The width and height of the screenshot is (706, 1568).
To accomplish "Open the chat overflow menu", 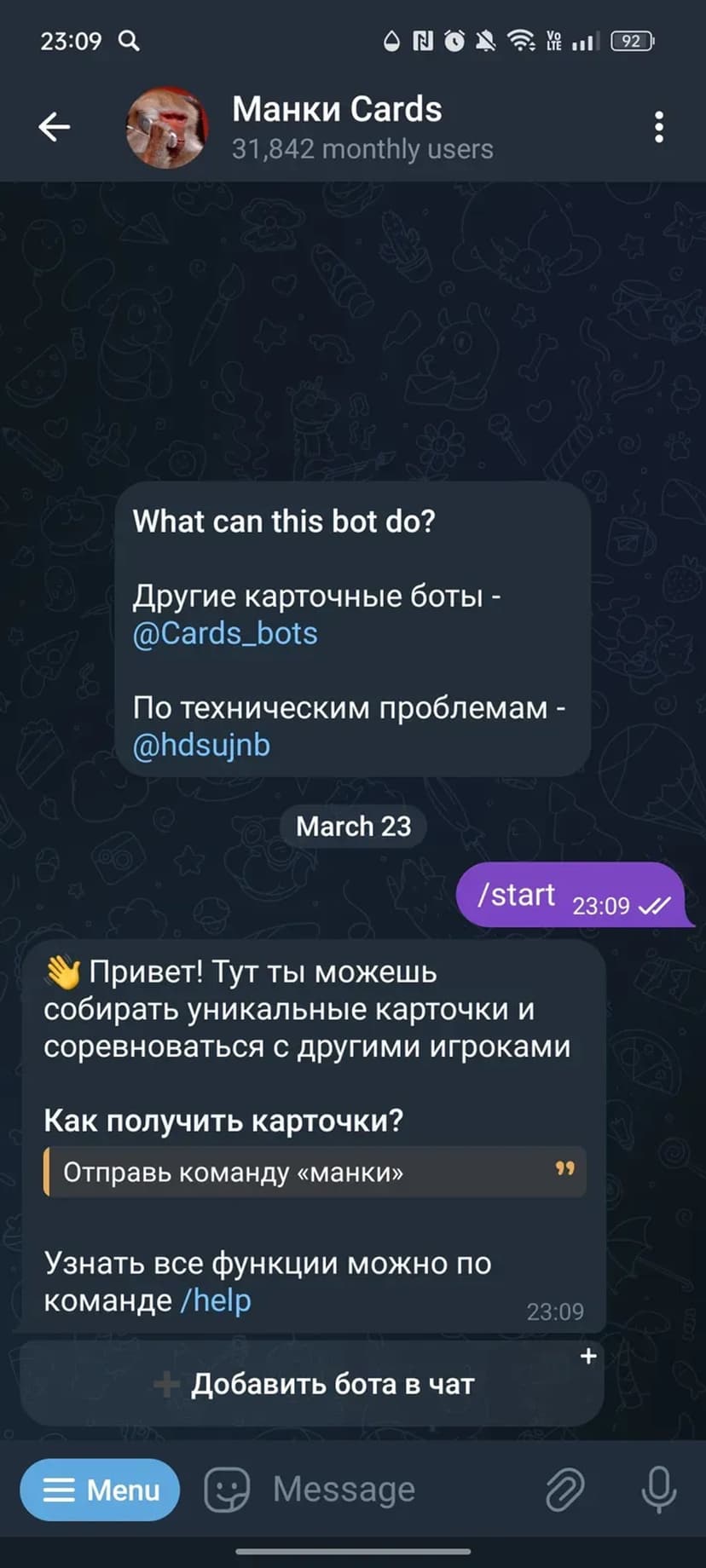I will pyautogui.click(x=658, y=127).
